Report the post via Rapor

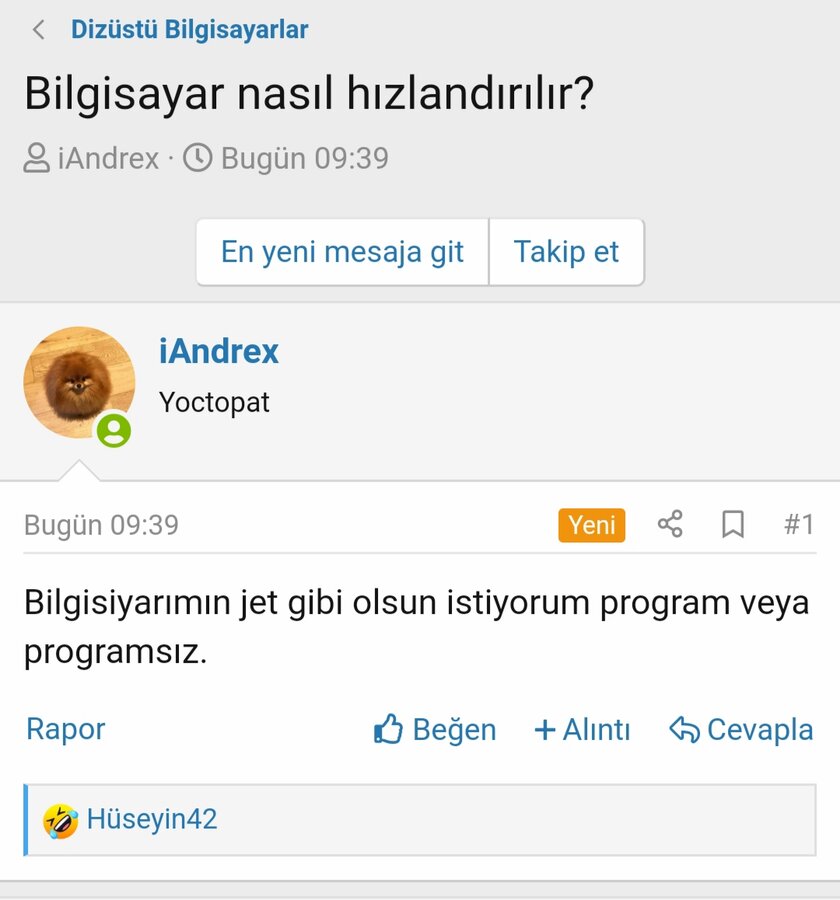65,729
